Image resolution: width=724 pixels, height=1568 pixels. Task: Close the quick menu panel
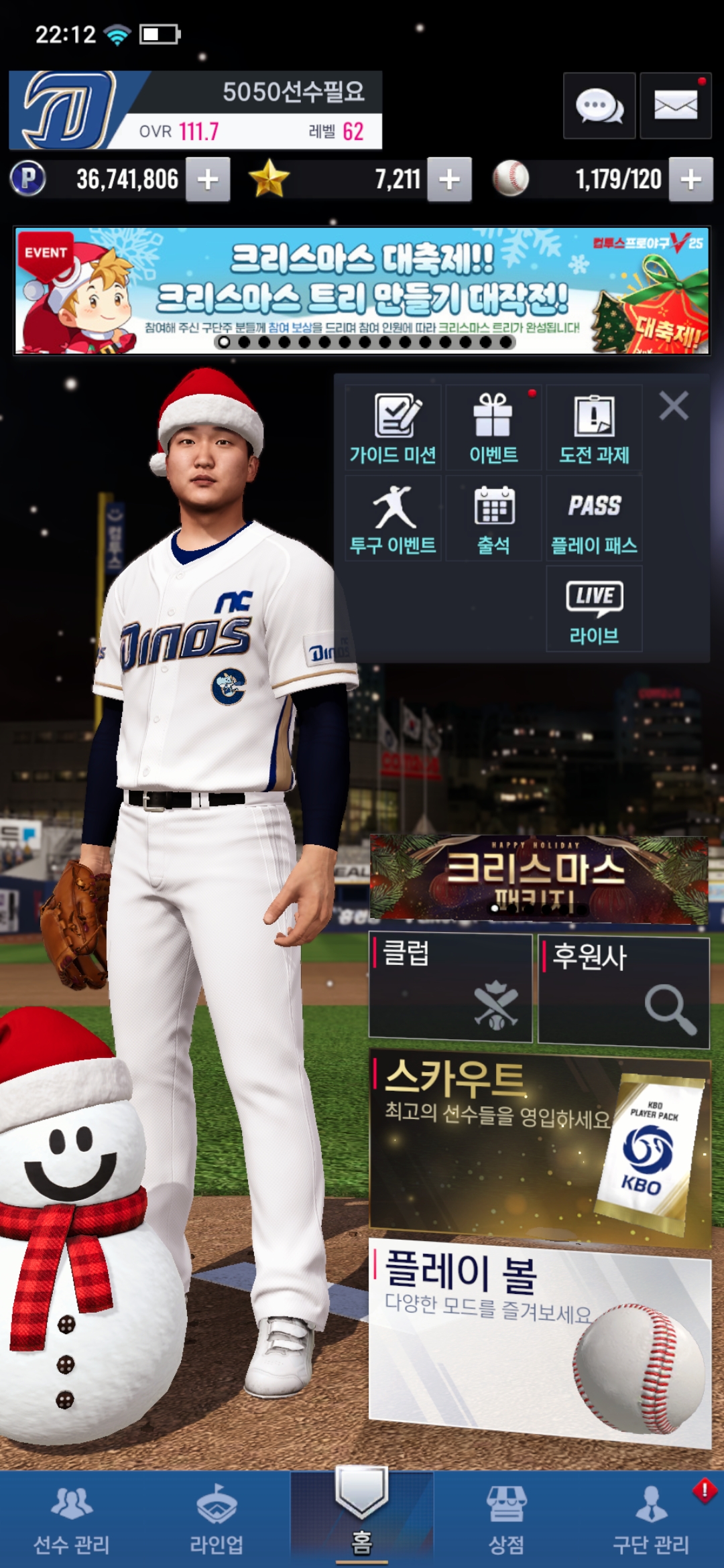point(674,406)
